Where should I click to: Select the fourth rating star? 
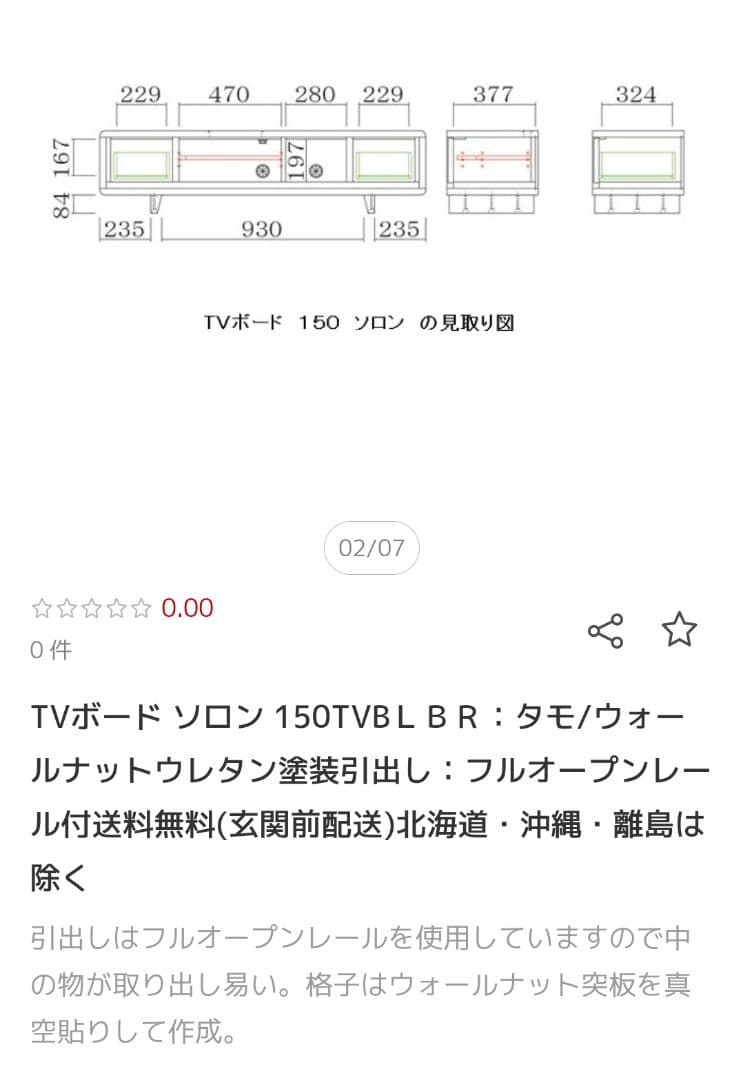coord(119,606)
